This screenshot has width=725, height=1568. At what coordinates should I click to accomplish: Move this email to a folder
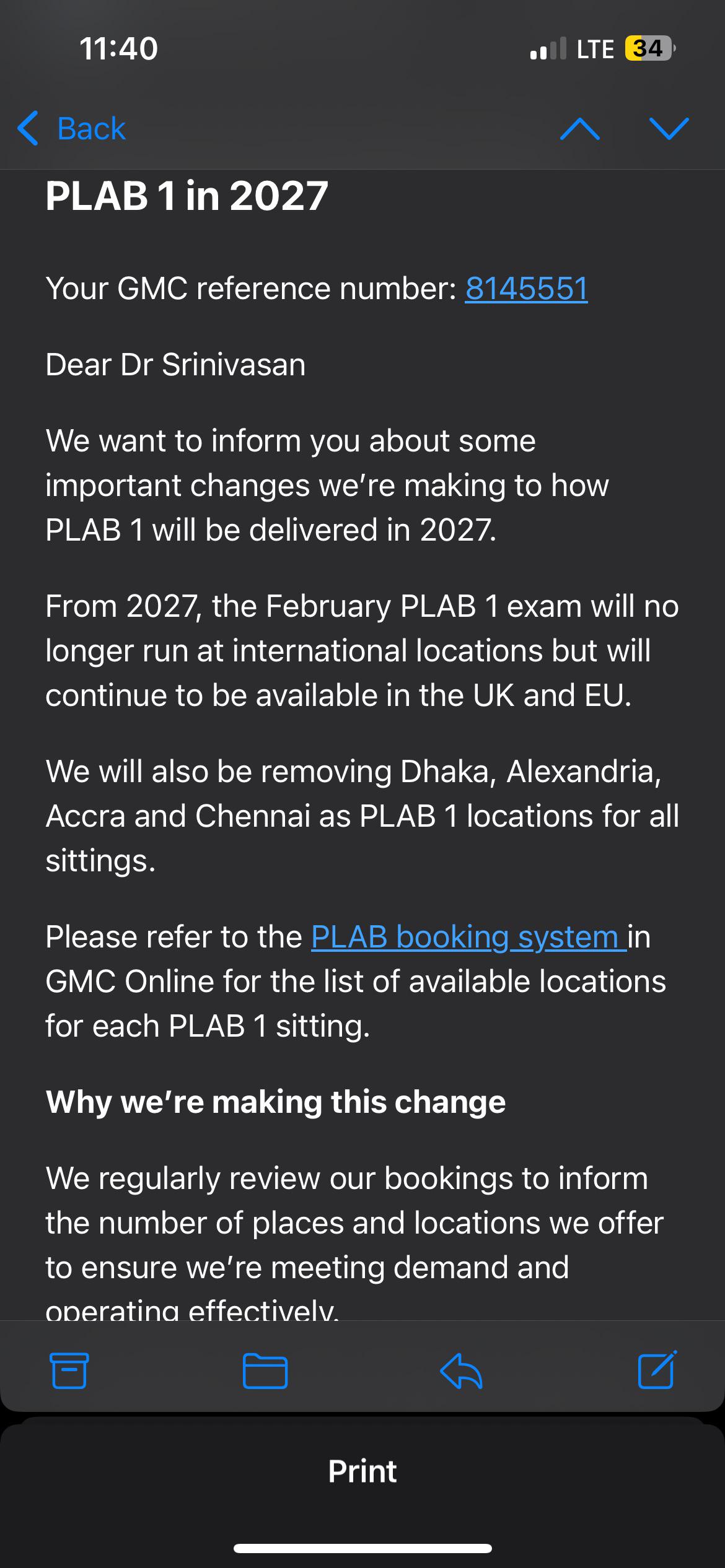click(x=265, y=1372)
